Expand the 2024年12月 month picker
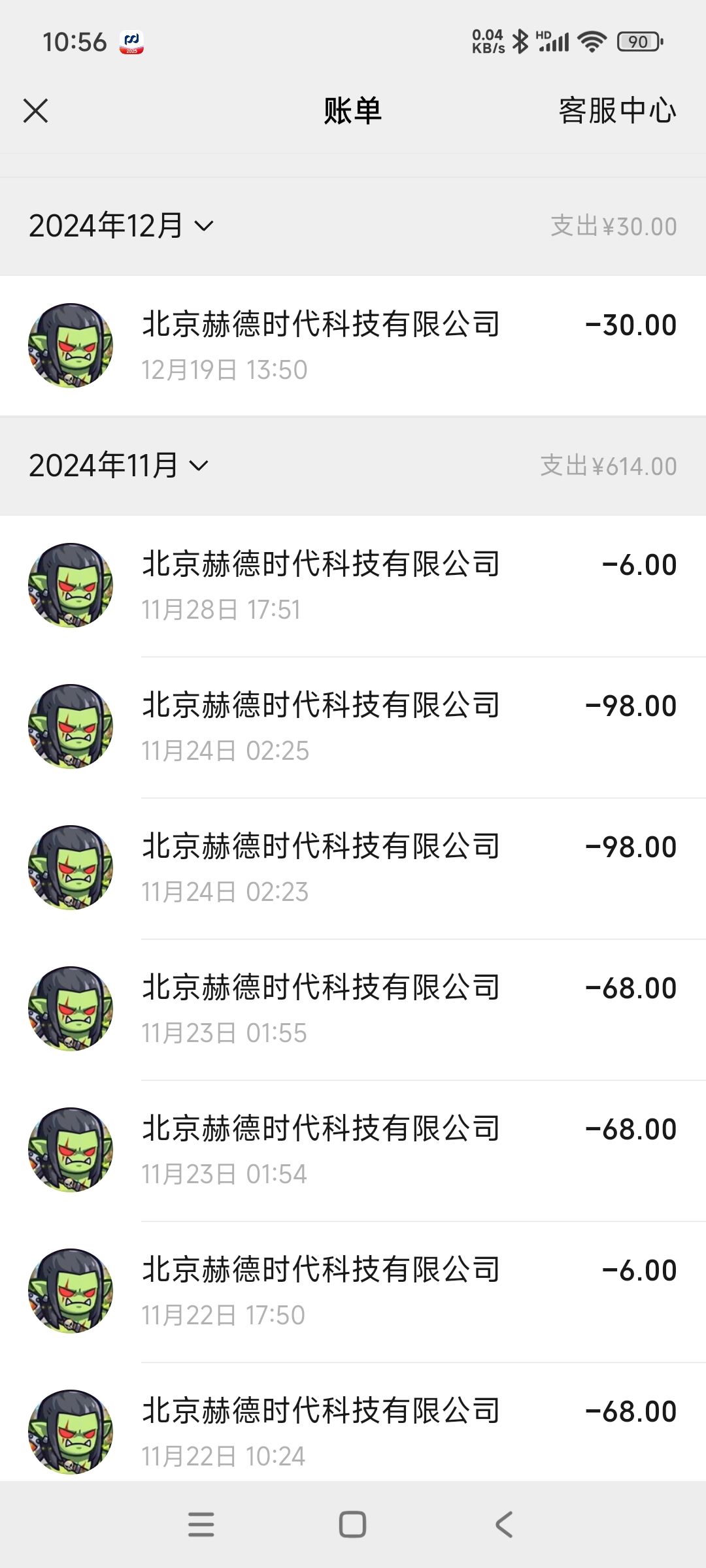 [122, 226]
